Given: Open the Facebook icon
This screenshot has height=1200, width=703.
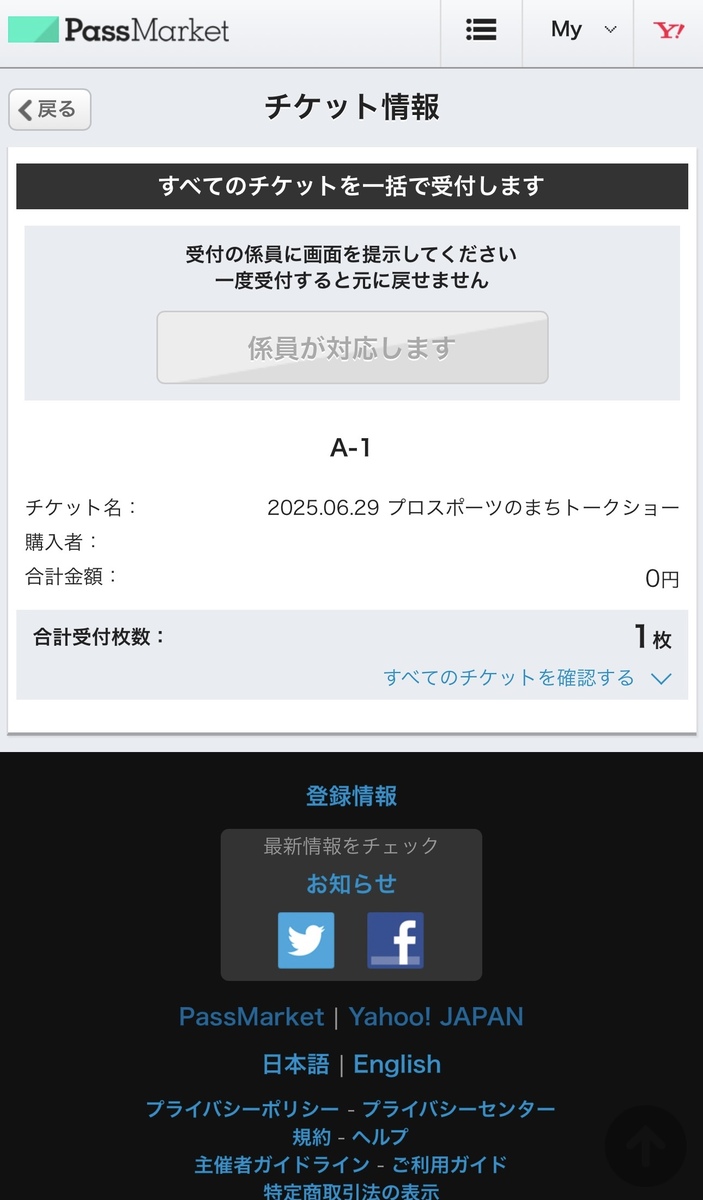Looking at the screenshot, I should [395, 940].
